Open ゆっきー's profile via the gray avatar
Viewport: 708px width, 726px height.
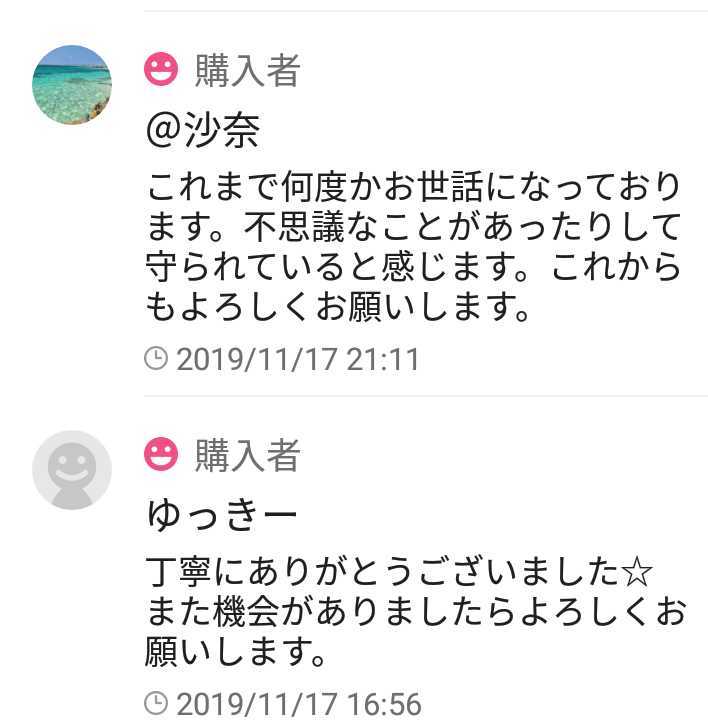pos(72,470)
